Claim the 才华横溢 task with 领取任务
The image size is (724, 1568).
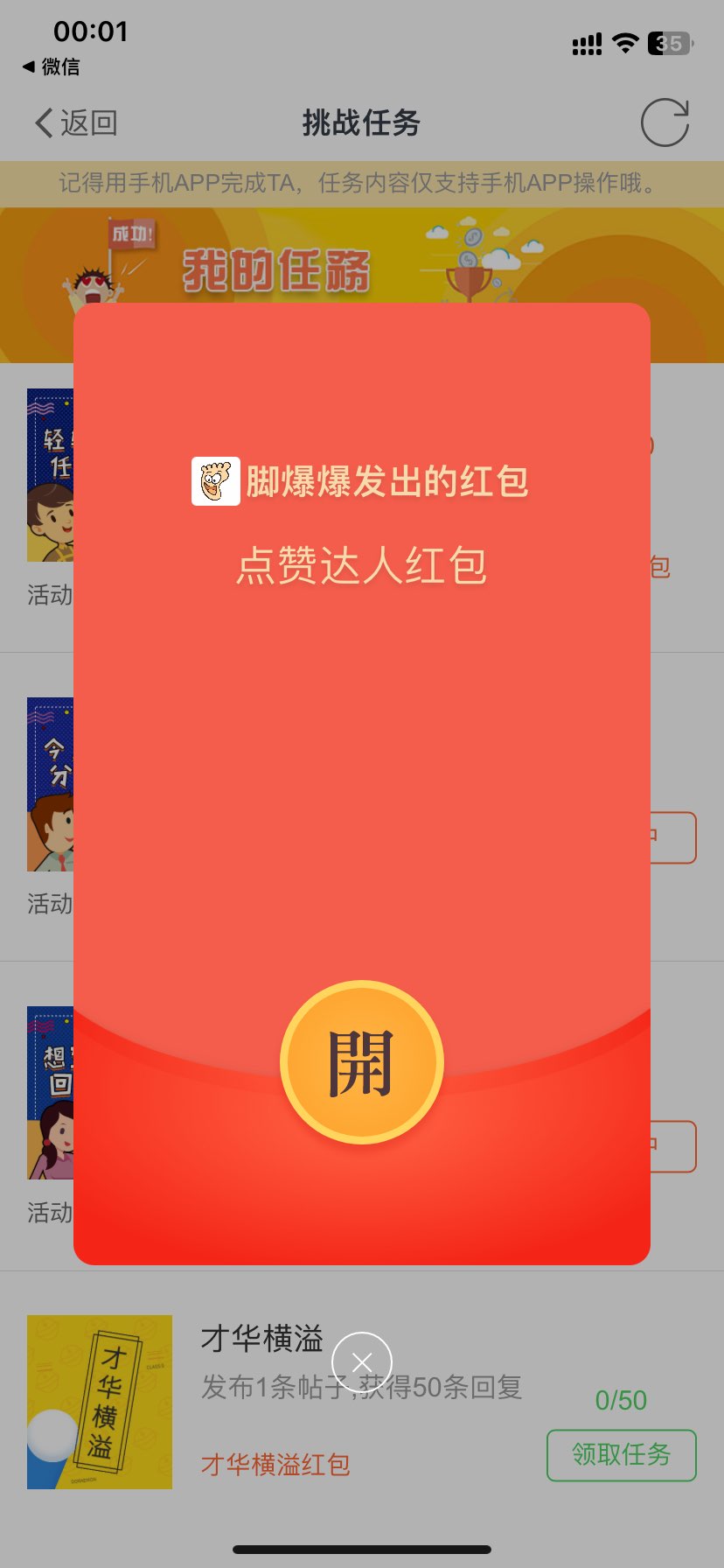click(x=621, y=1455)
